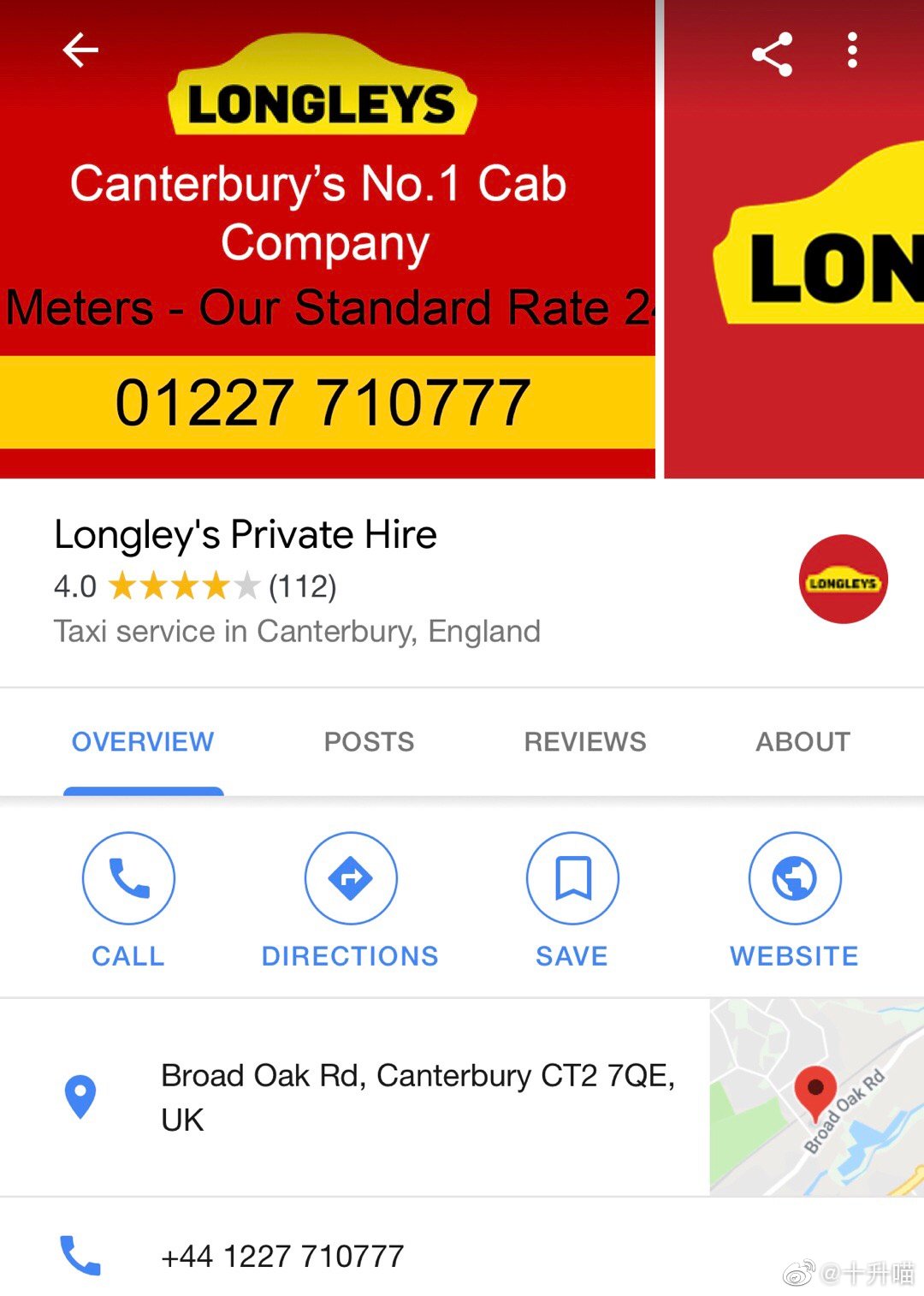
Task: Visit the company website
Action: tap(795, 900)
